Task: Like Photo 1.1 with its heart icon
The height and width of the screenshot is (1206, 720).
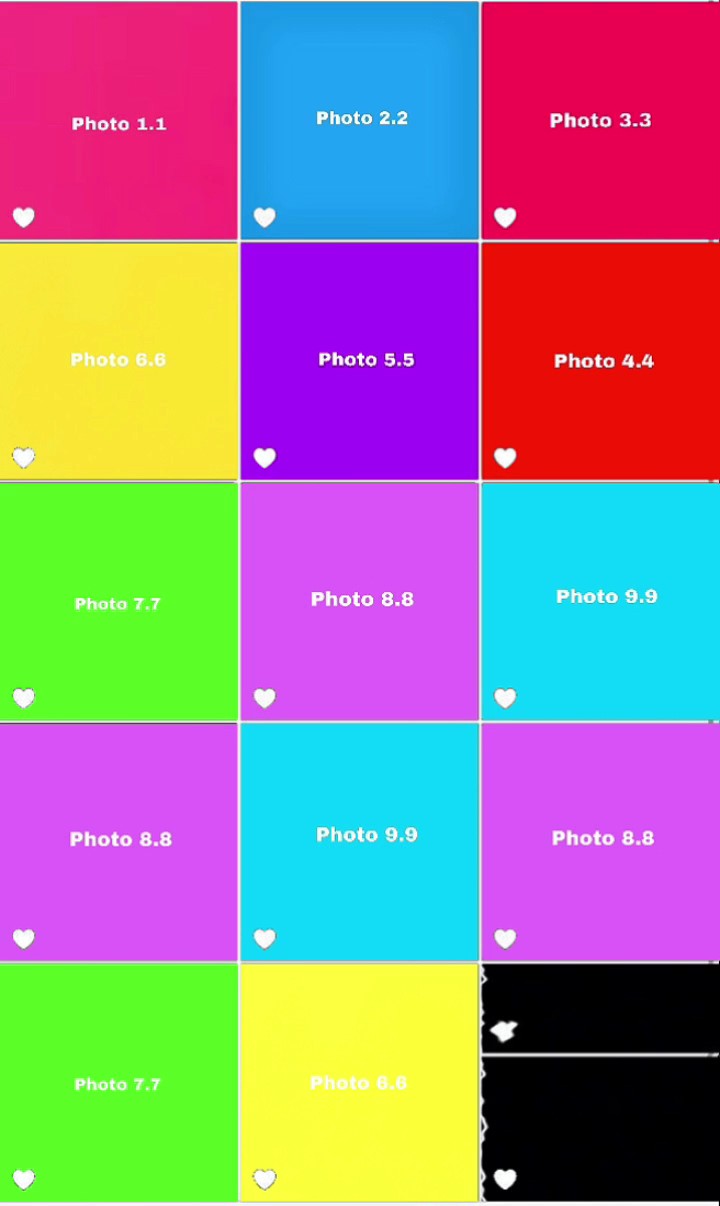Action: pyautogui.click(x=24, y=217)
